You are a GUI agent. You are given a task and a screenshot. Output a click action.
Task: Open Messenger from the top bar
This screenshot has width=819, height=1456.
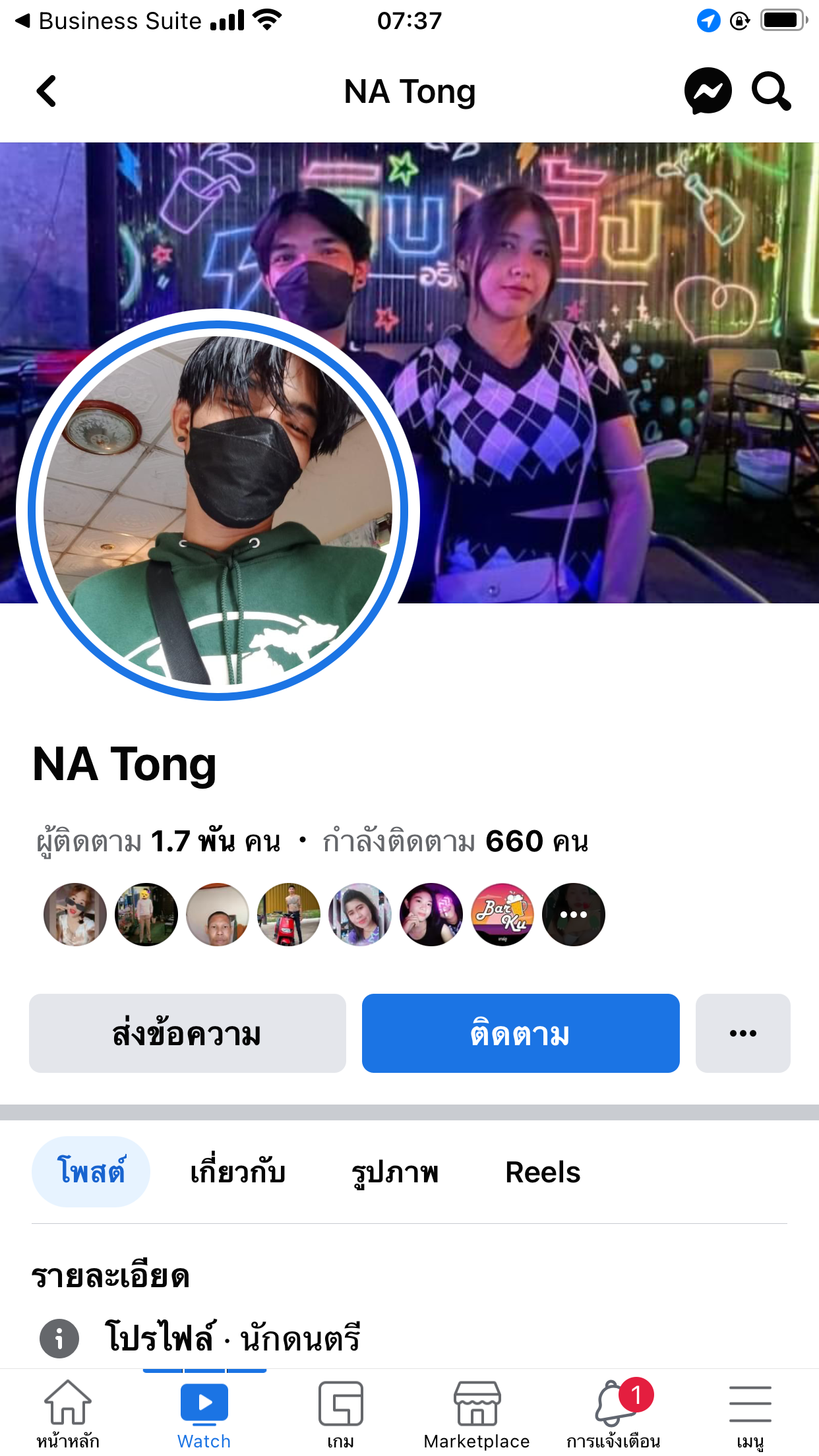point(708,91)
